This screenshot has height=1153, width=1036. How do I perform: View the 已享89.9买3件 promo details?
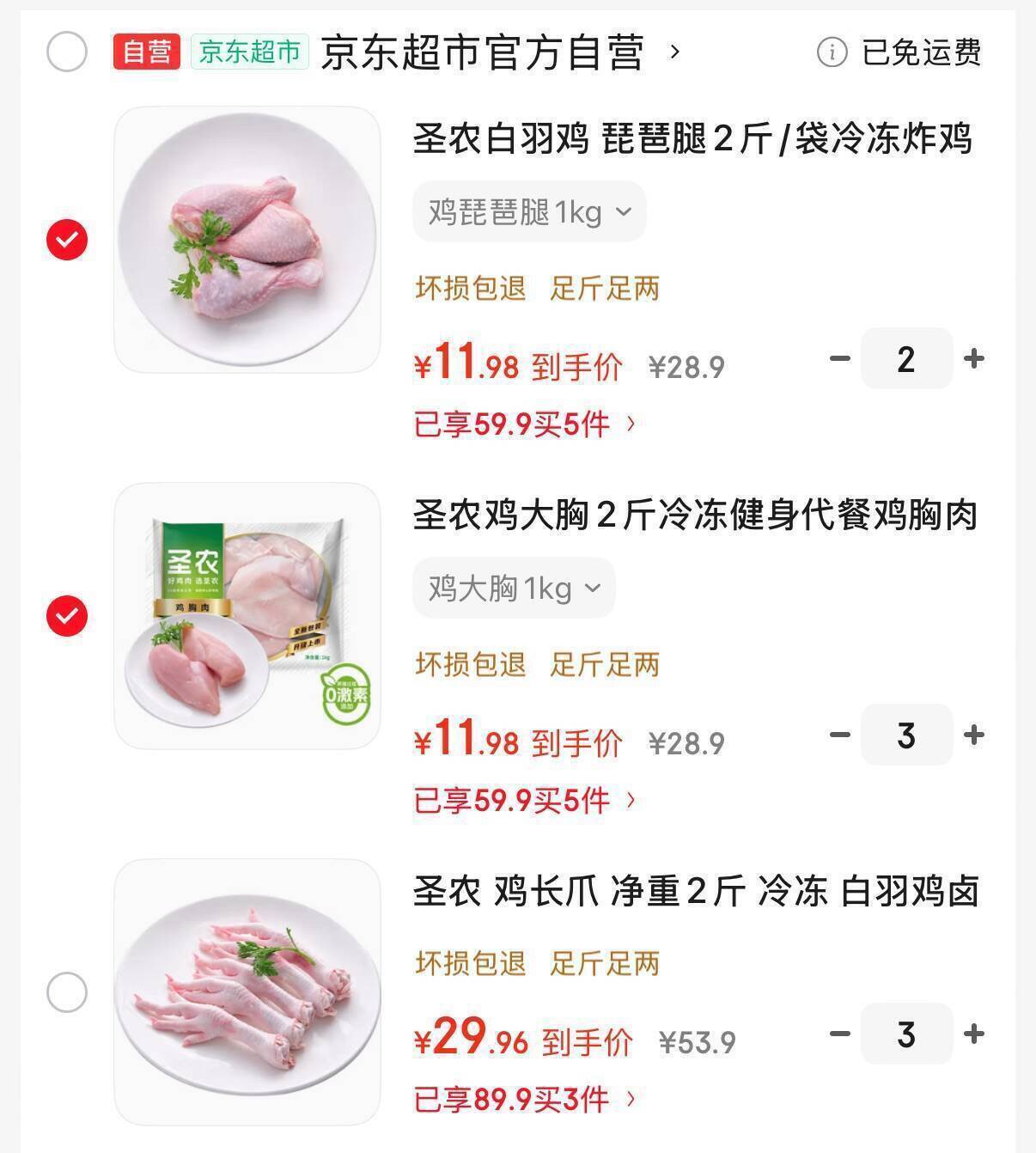(525, 1099)
